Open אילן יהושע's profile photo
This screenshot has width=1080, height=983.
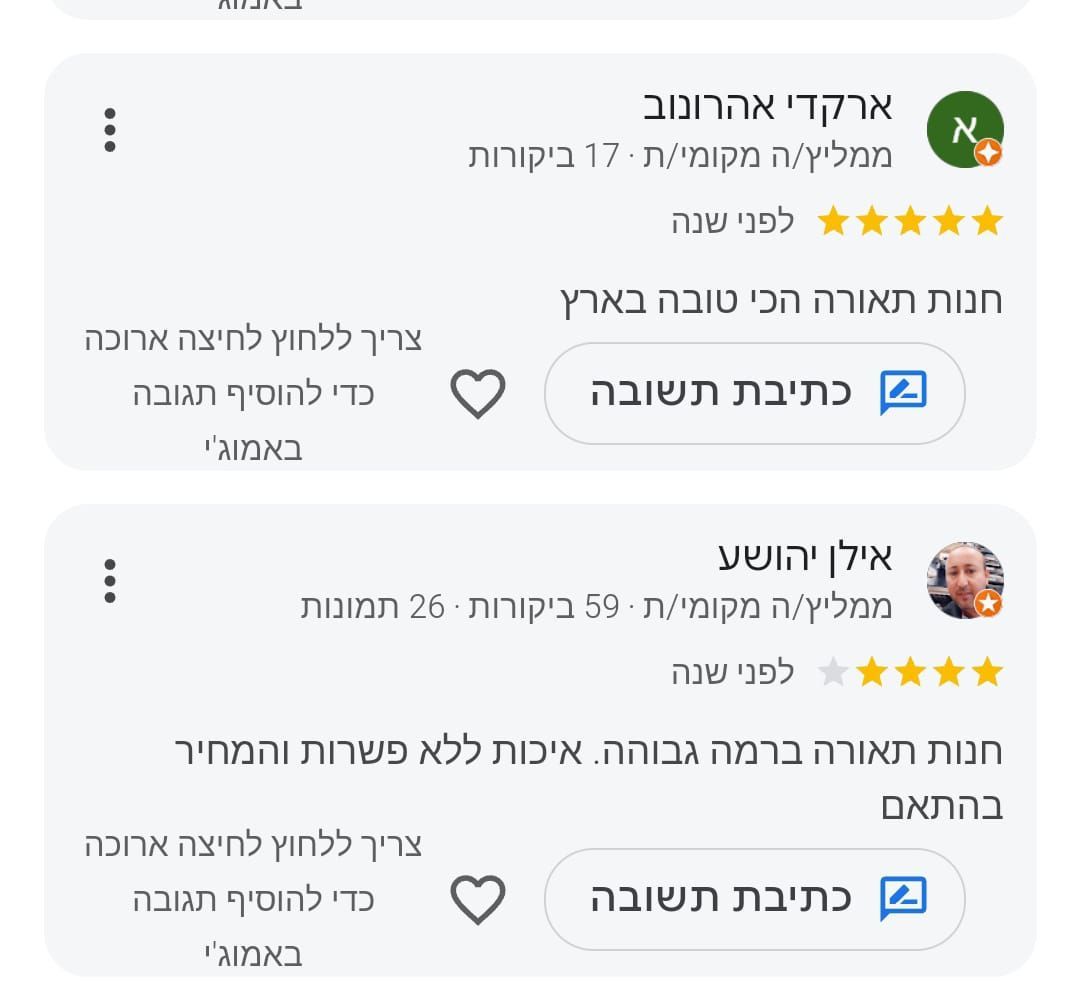(964, 580)
